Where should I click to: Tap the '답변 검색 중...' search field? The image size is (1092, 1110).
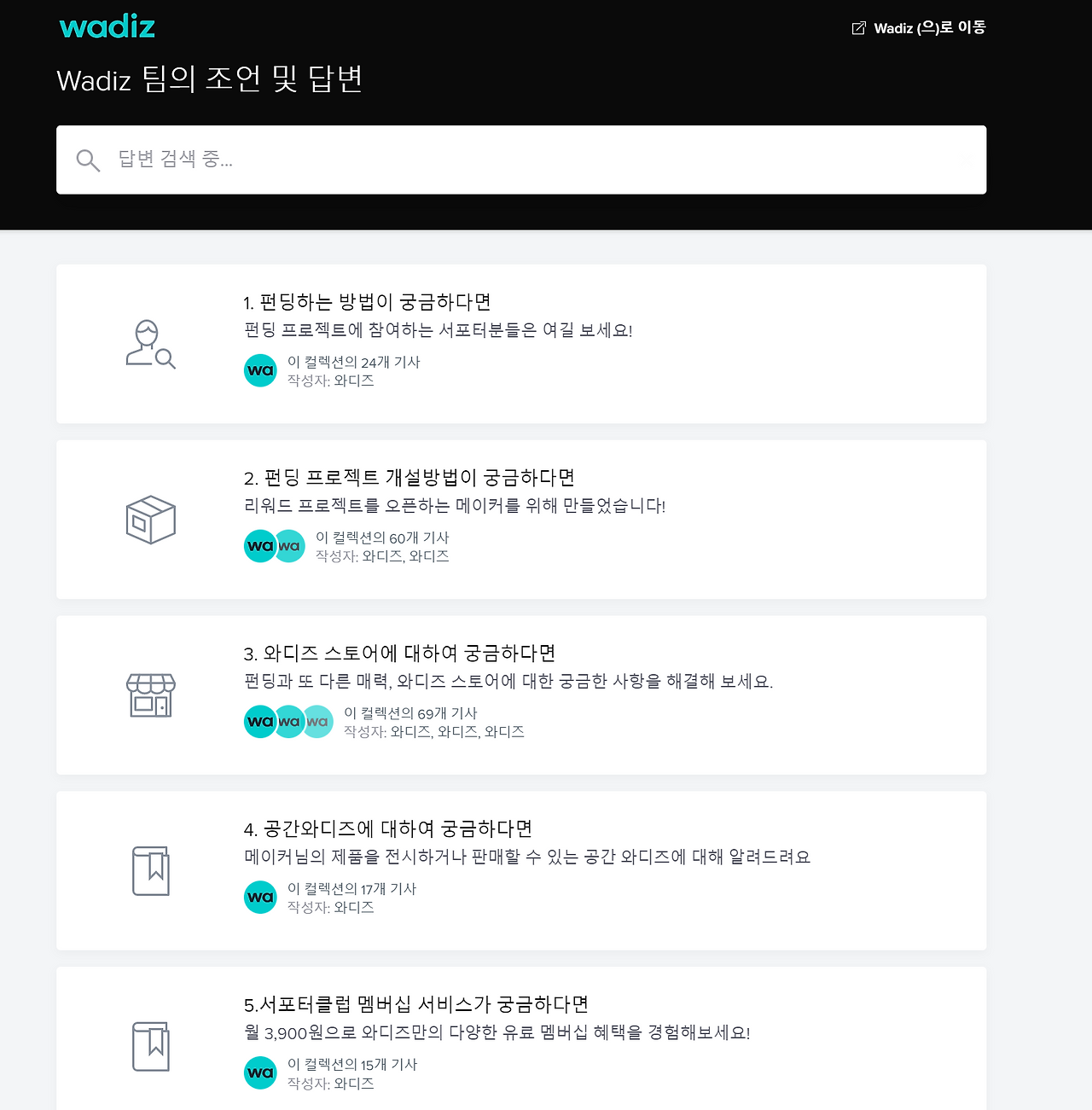click(521, 160)
